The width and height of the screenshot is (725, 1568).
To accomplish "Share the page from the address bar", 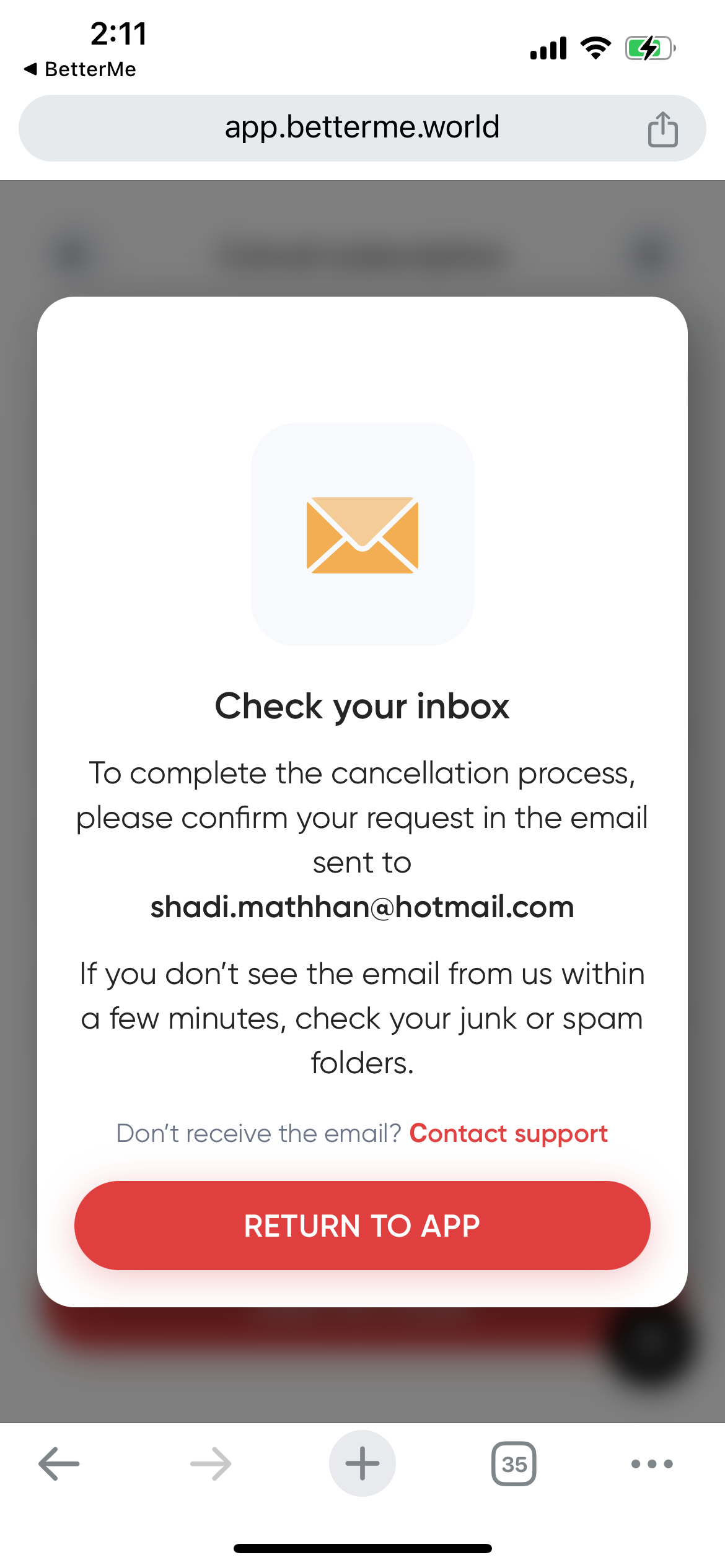I will [662, 129].
